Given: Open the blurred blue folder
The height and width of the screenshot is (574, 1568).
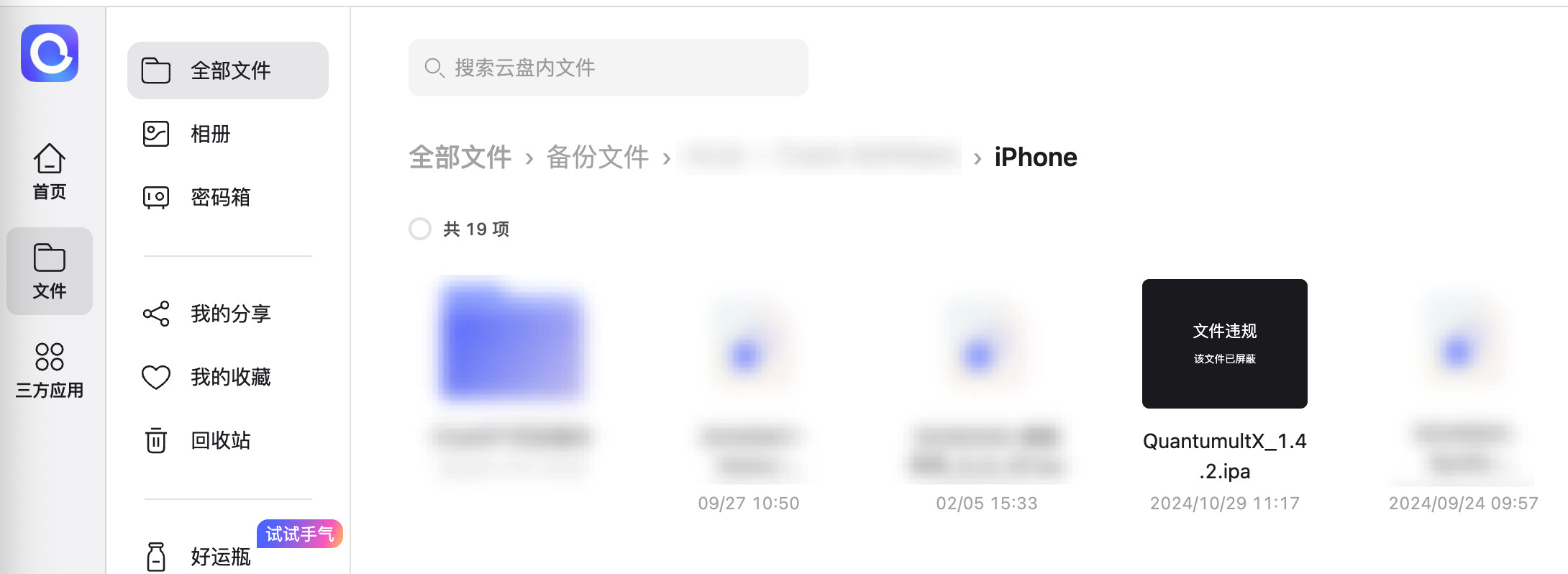Looking at the screenshot, I should pos(511,342).
